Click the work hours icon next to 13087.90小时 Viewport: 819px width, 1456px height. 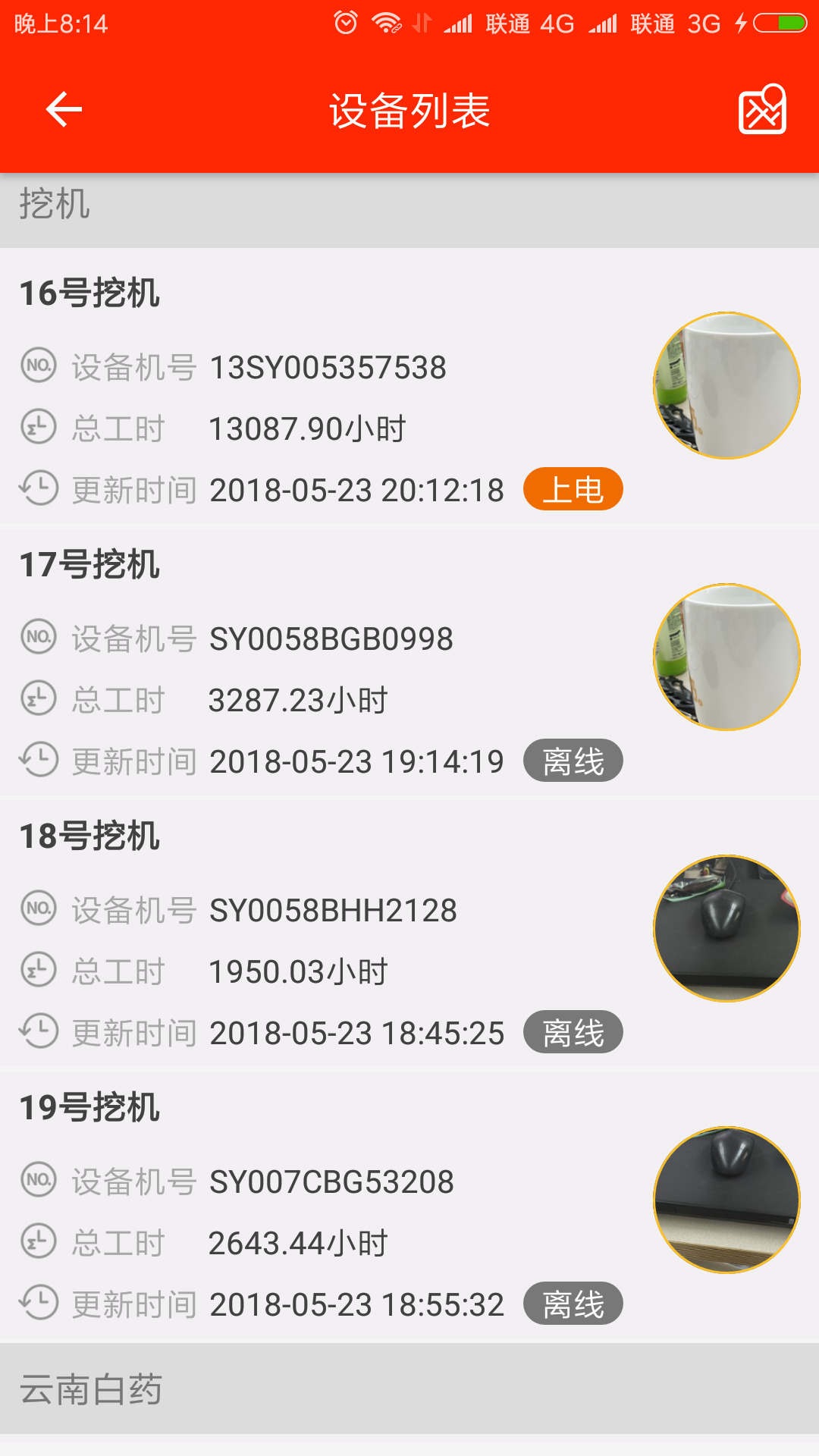[38, 427]
